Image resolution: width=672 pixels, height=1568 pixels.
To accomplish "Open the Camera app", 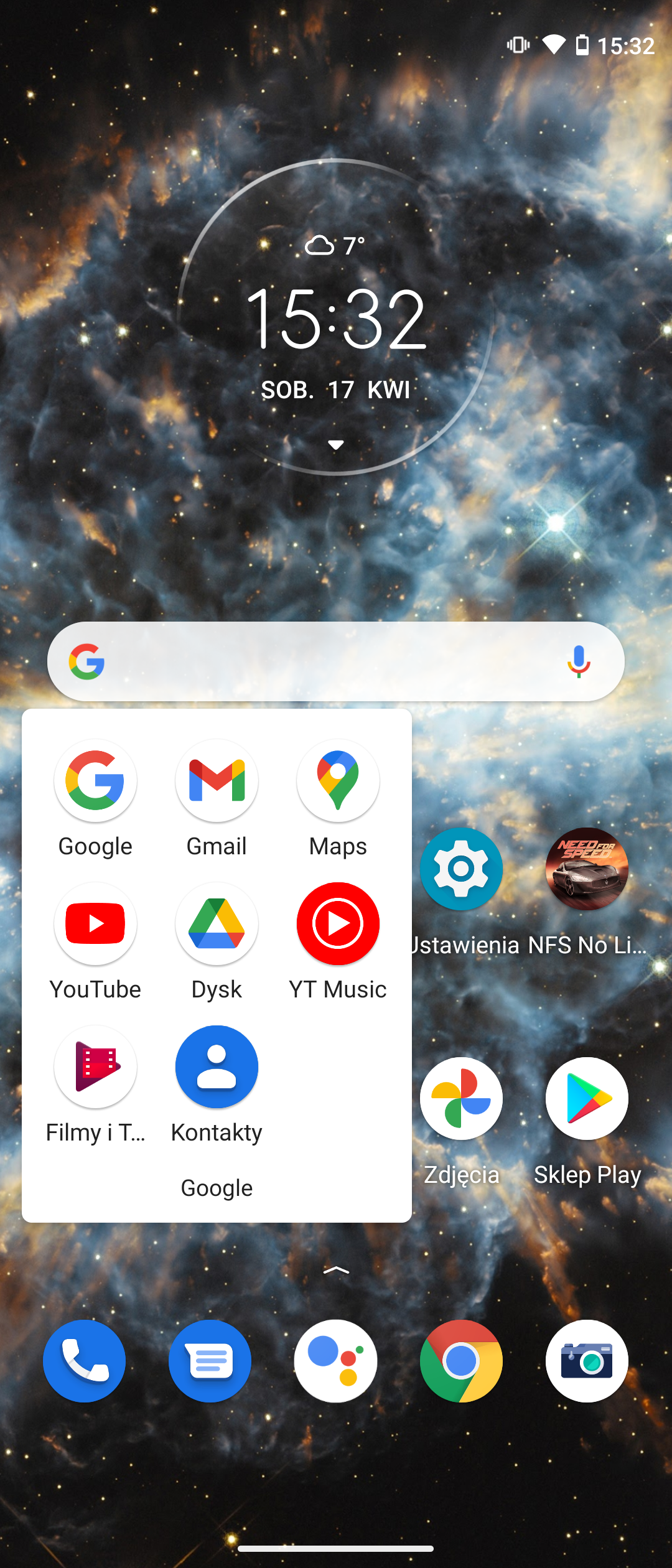I will [x=587, y=1361].
